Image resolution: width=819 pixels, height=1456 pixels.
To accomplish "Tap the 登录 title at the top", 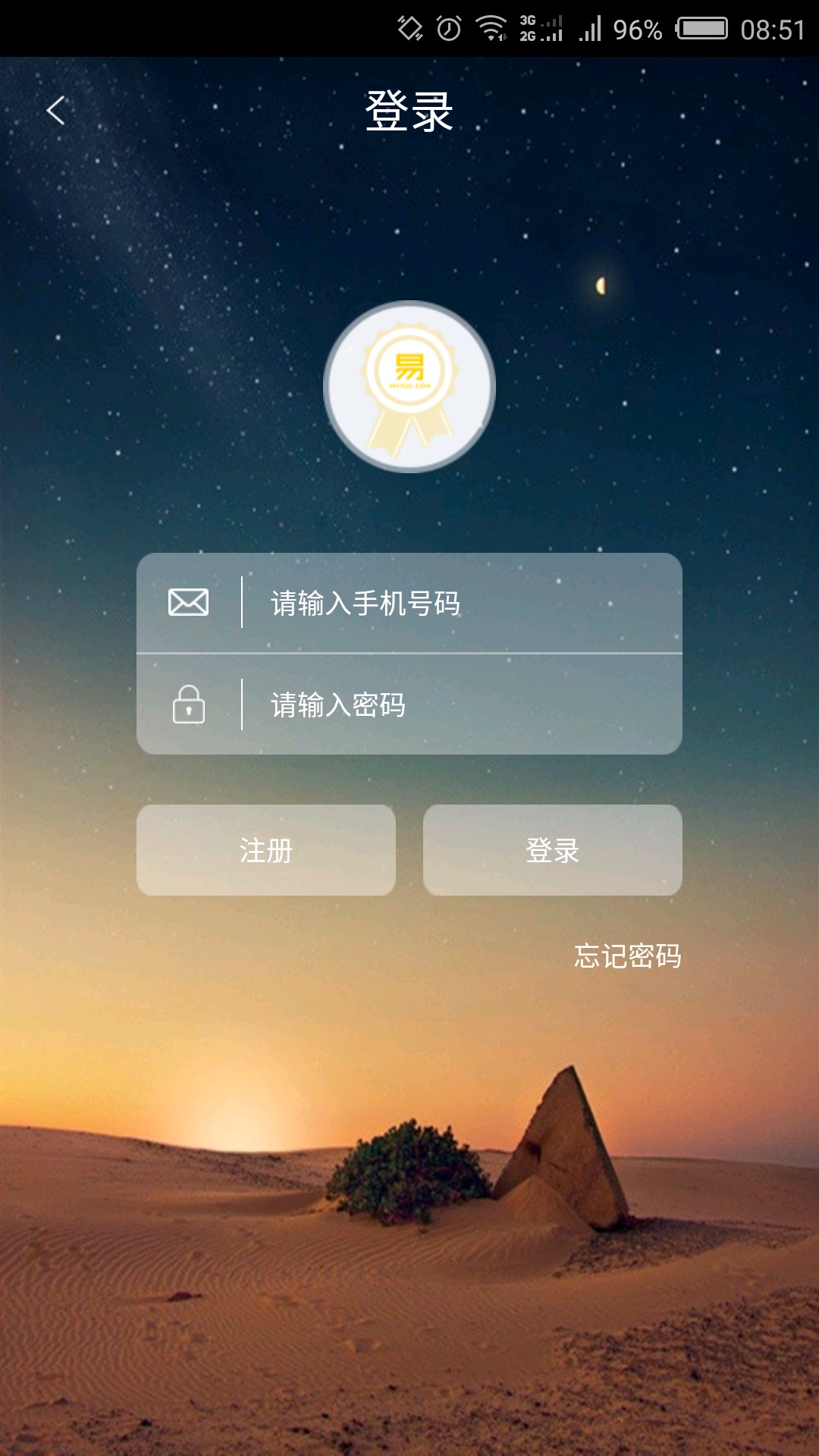I will coord(409,110).
